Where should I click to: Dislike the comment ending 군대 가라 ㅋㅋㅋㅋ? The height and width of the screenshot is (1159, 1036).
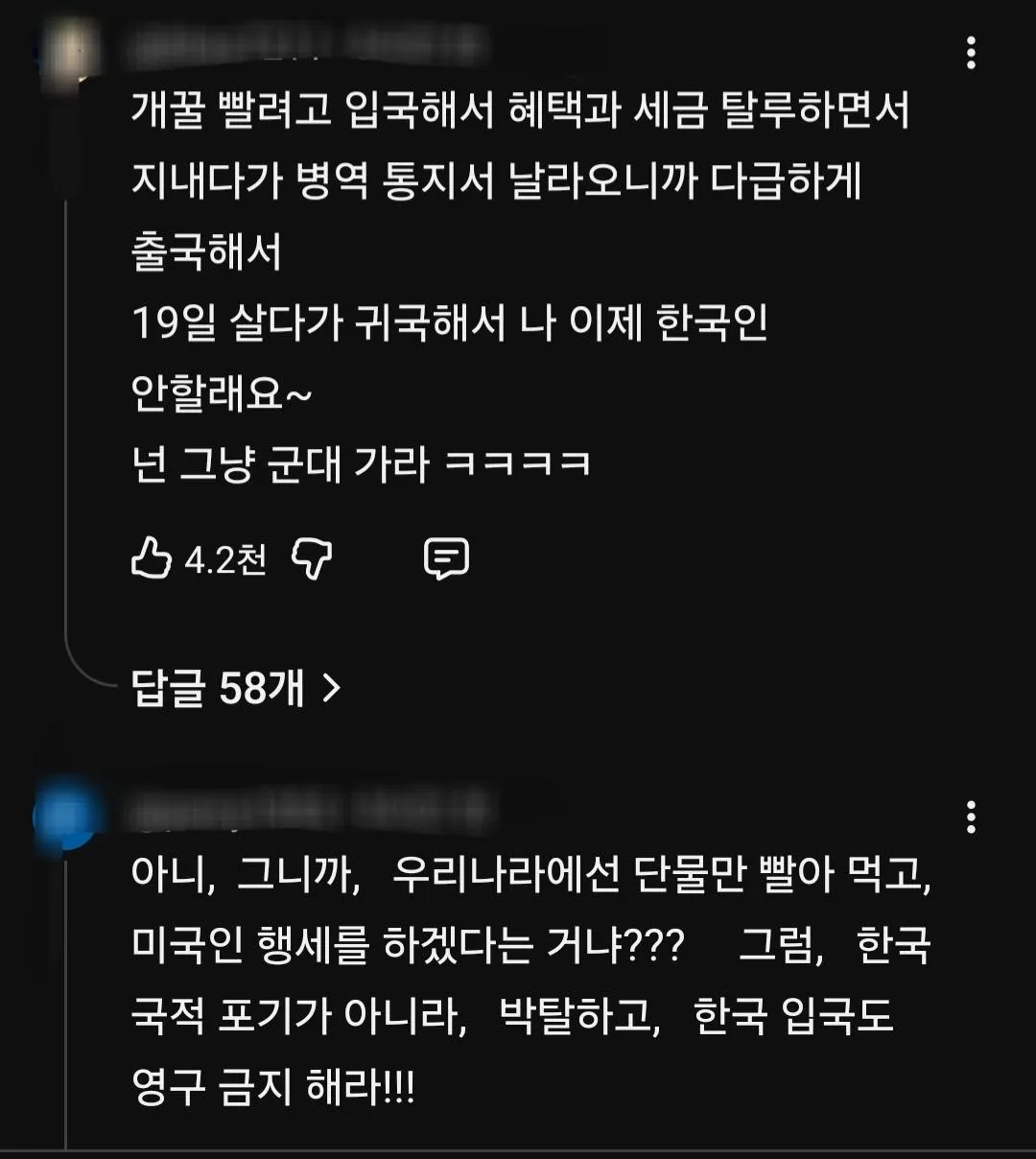coord(312,558)
